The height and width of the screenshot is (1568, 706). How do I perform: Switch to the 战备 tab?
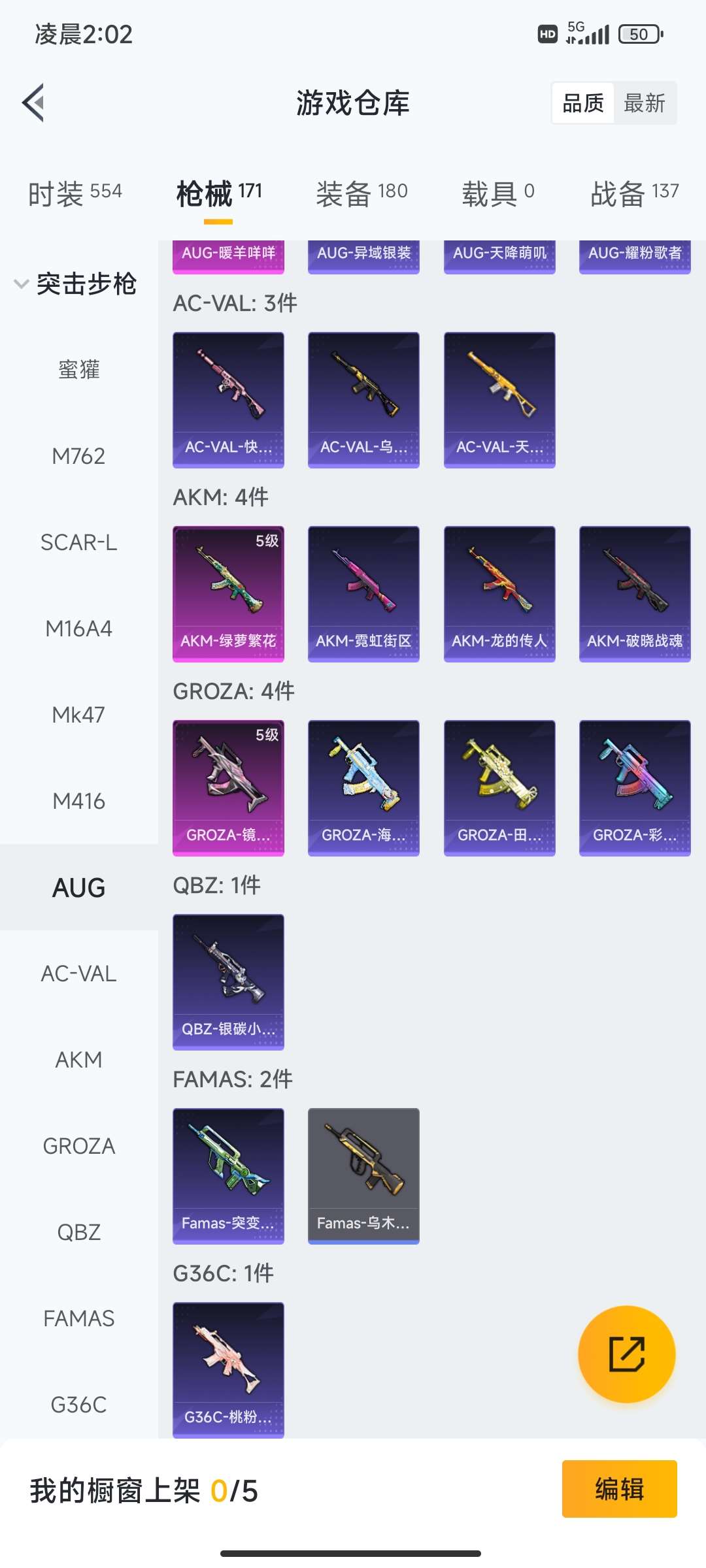(634, 193)
